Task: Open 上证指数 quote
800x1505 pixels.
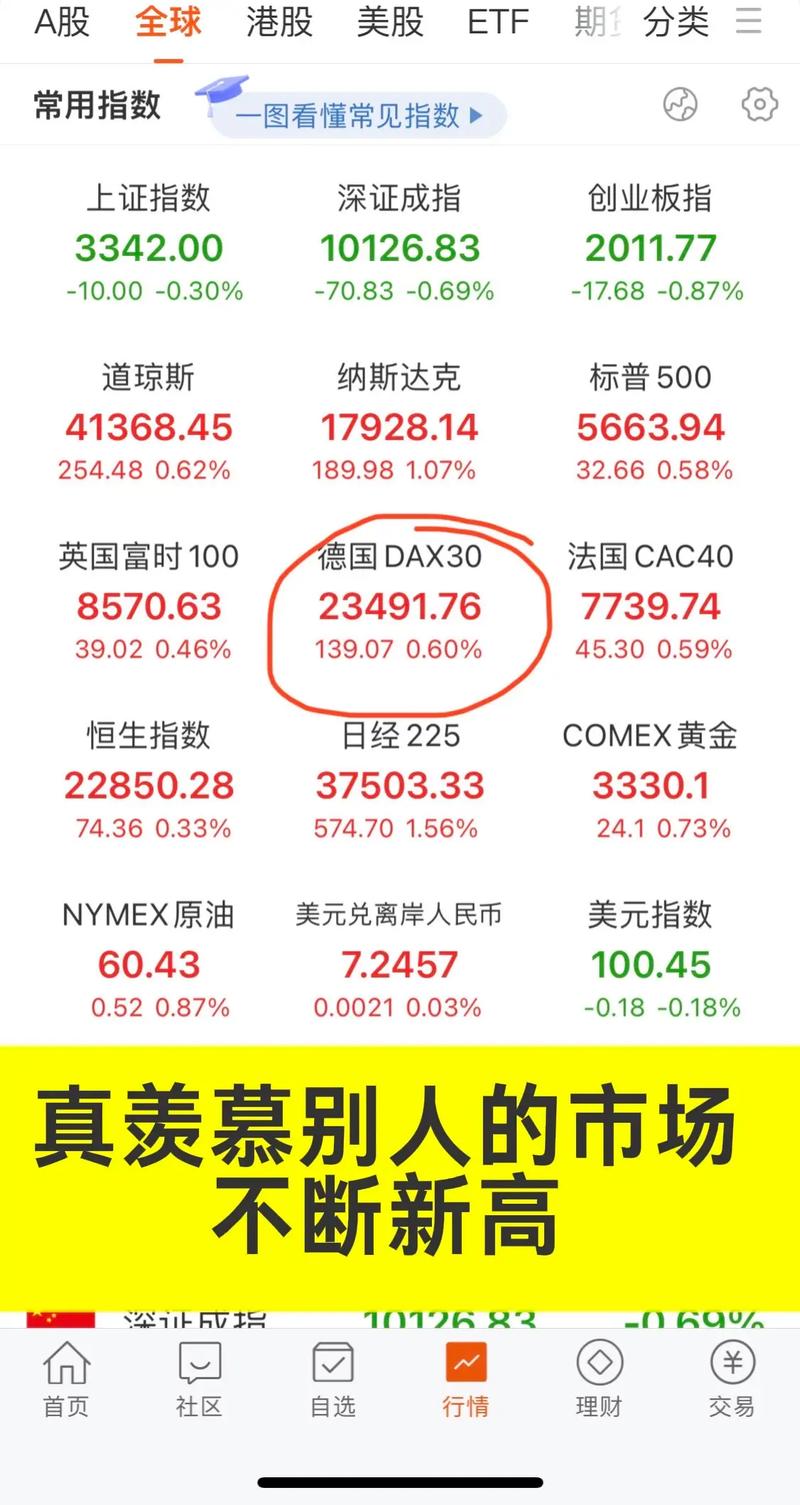Action: click(149, 245)
